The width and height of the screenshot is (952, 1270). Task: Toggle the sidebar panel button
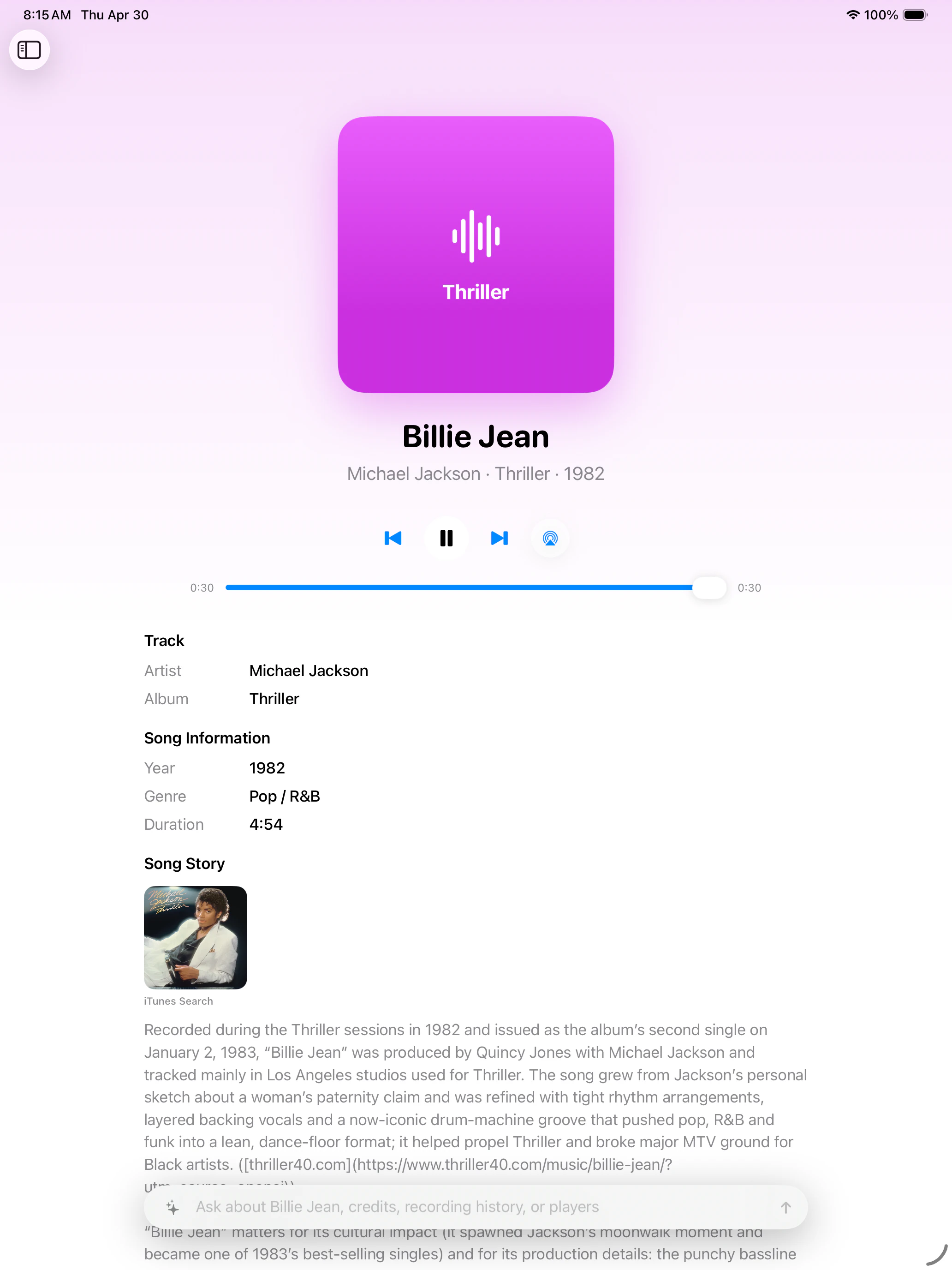(x=29, y=50)
